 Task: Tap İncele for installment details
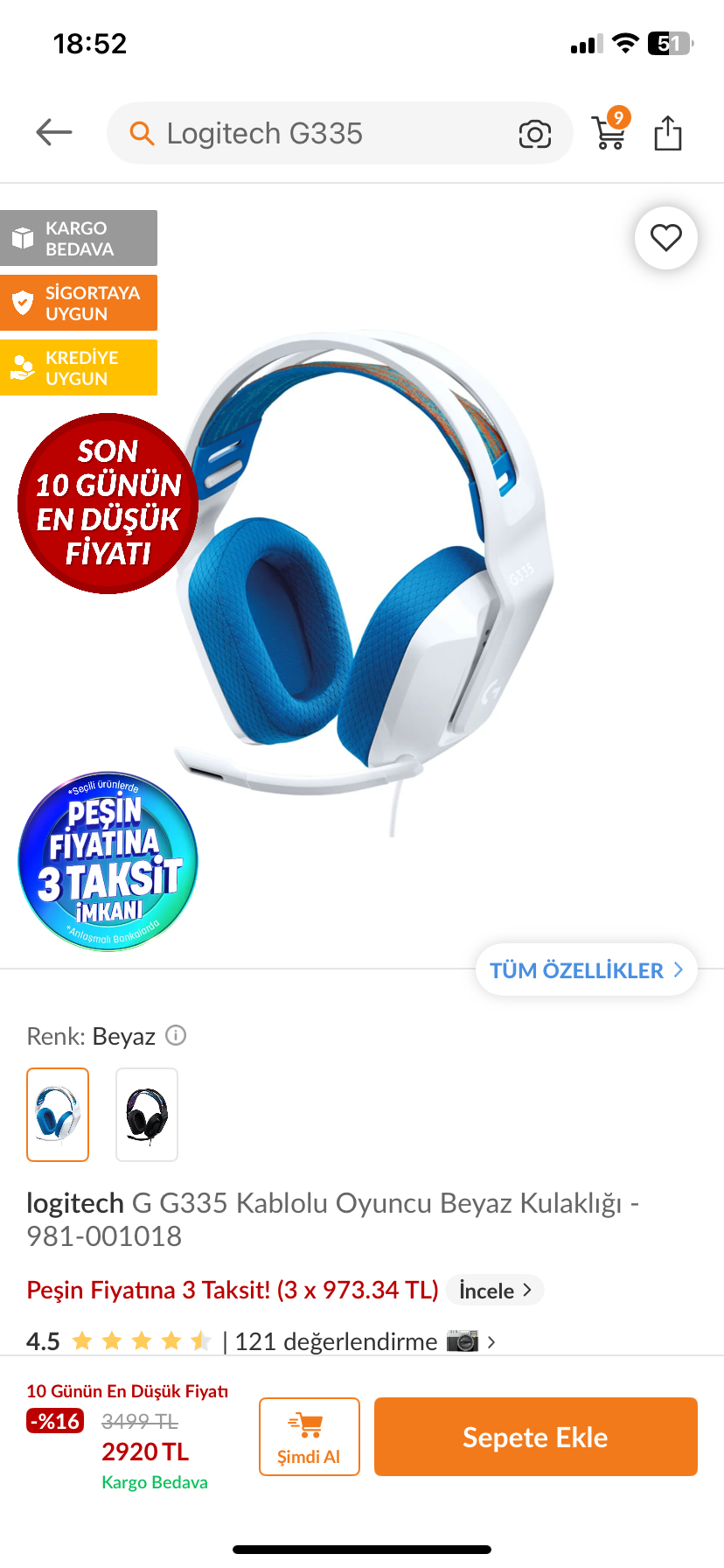(x=495, y=1290)
